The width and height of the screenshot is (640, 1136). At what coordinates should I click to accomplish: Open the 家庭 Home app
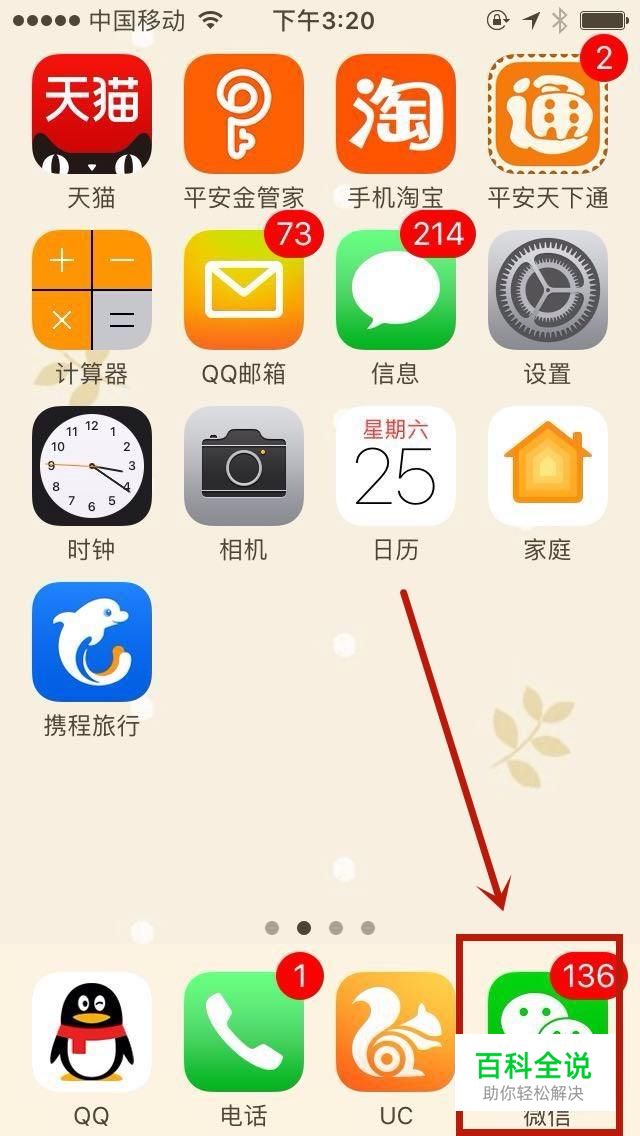point(548,466)
